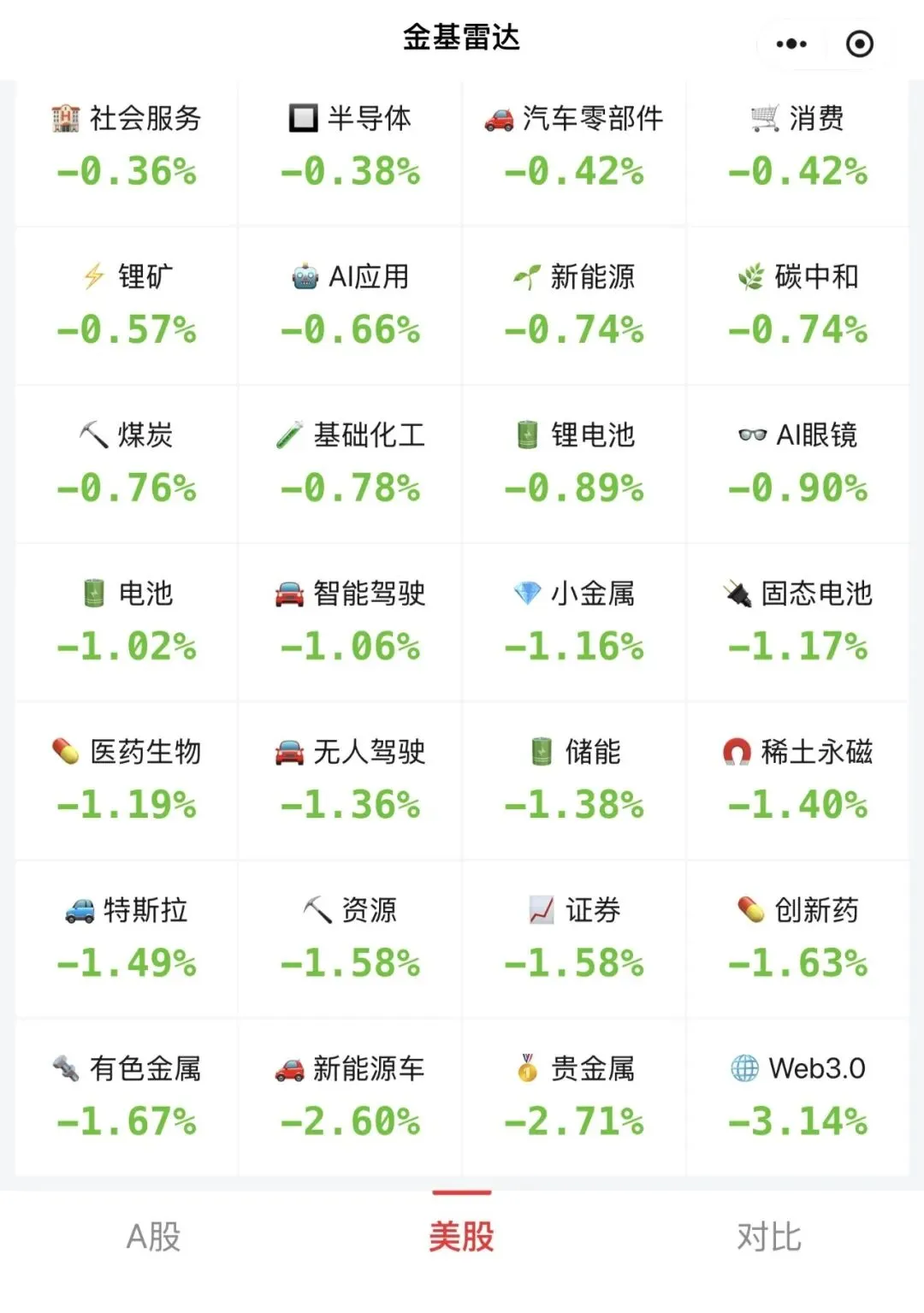Open the 对比 tab
Viewport: 924px width, 1313px height.
tap(769, 1237)
